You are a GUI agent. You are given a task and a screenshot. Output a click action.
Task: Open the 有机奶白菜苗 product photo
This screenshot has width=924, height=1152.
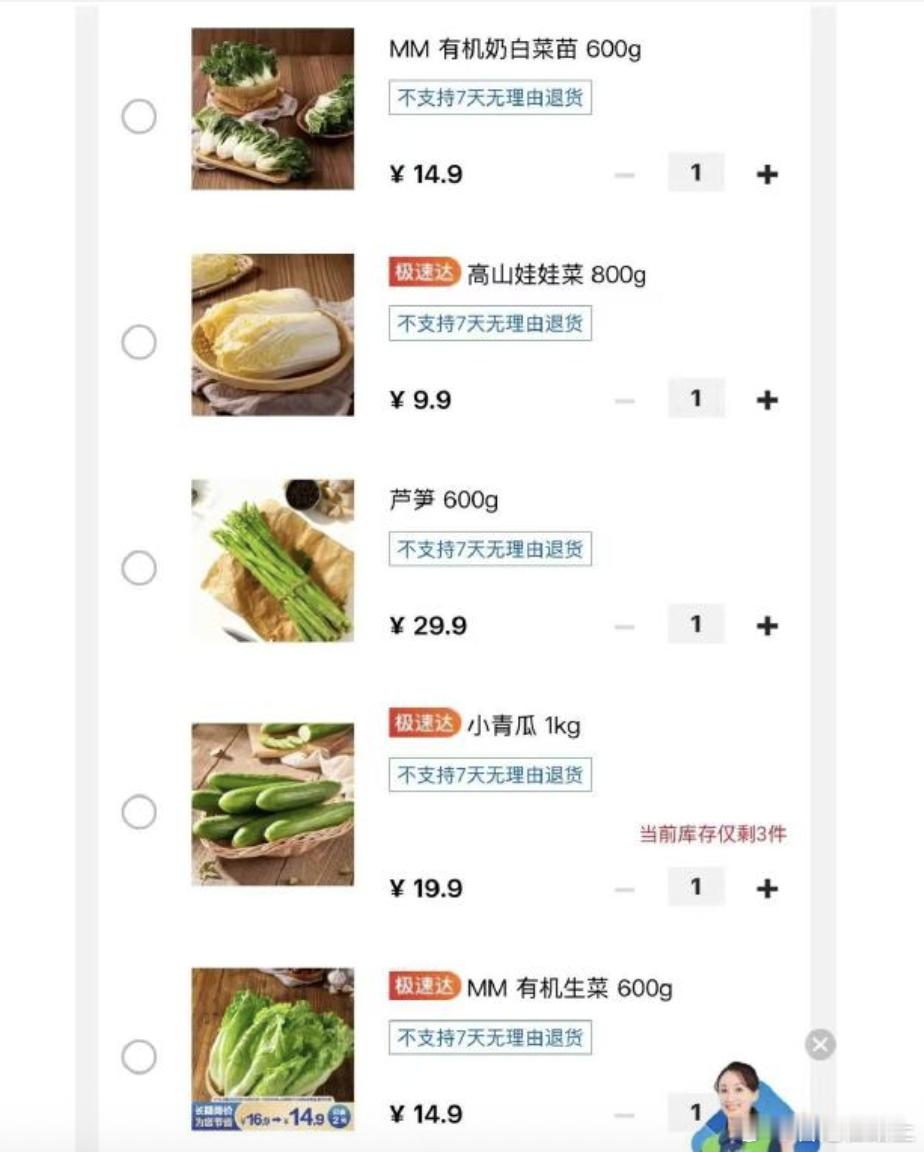[x=273, y=109]
